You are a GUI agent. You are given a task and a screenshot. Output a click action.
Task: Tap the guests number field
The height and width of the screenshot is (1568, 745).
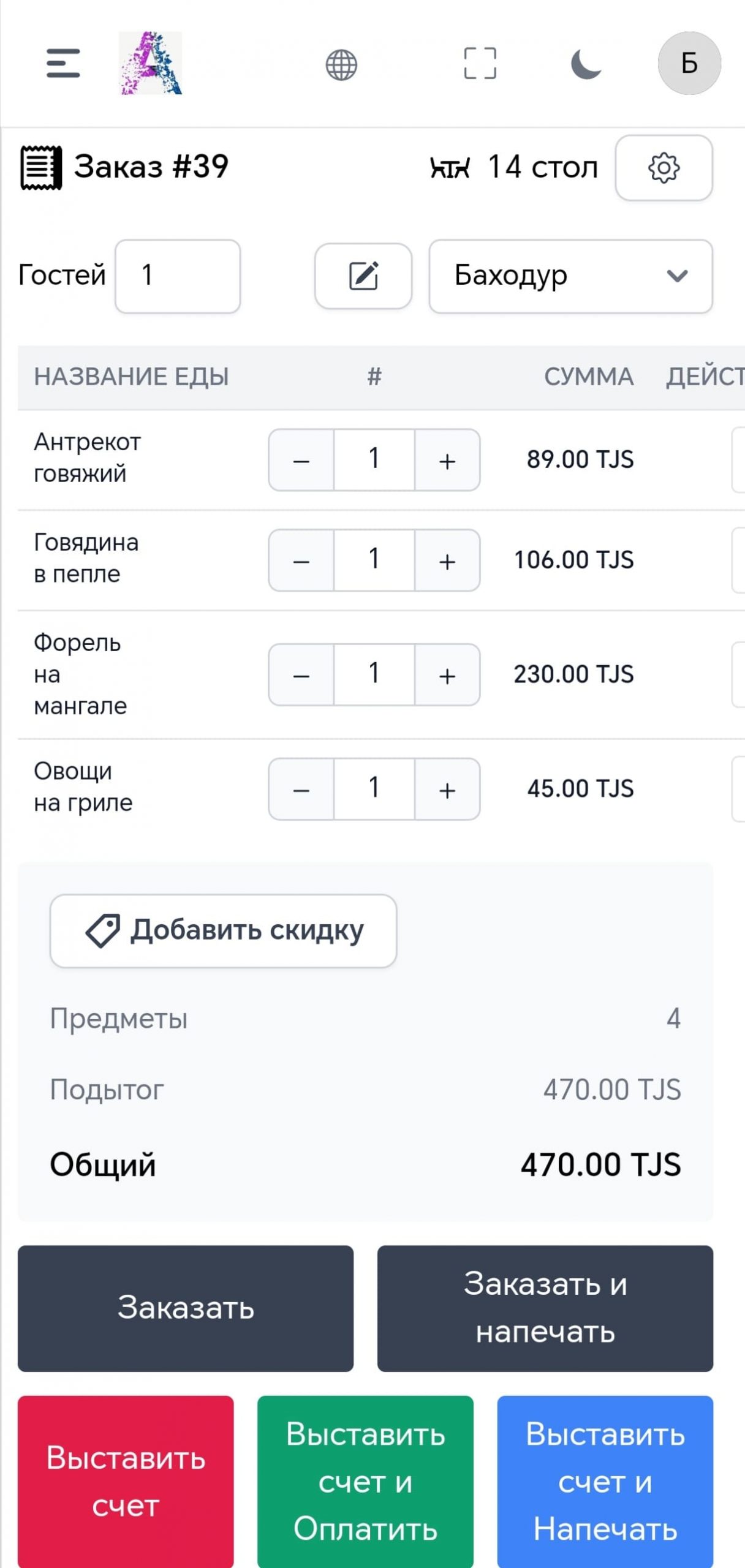click(x=178, y=276)
